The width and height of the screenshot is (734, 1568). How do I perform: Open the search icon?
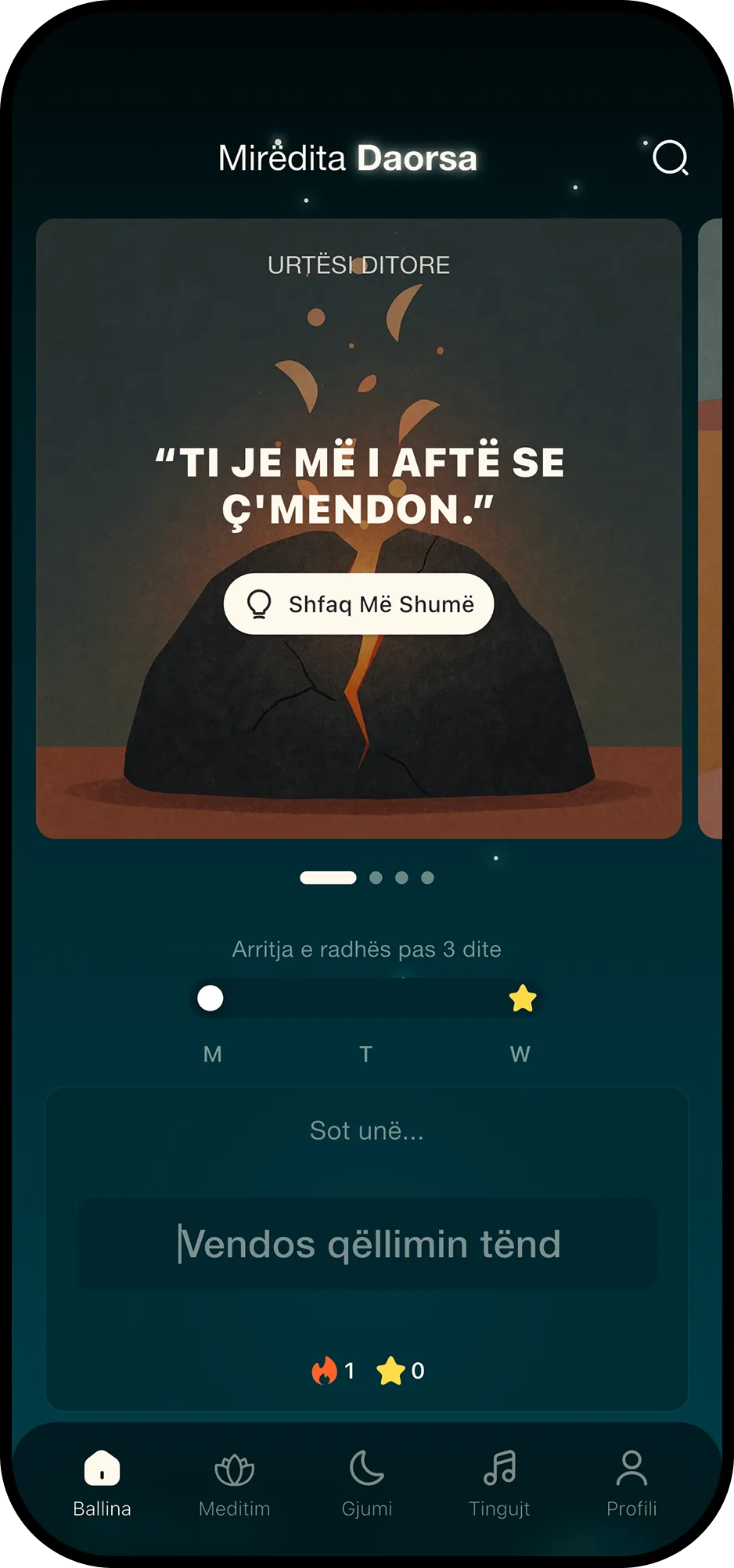coord(671,158)
